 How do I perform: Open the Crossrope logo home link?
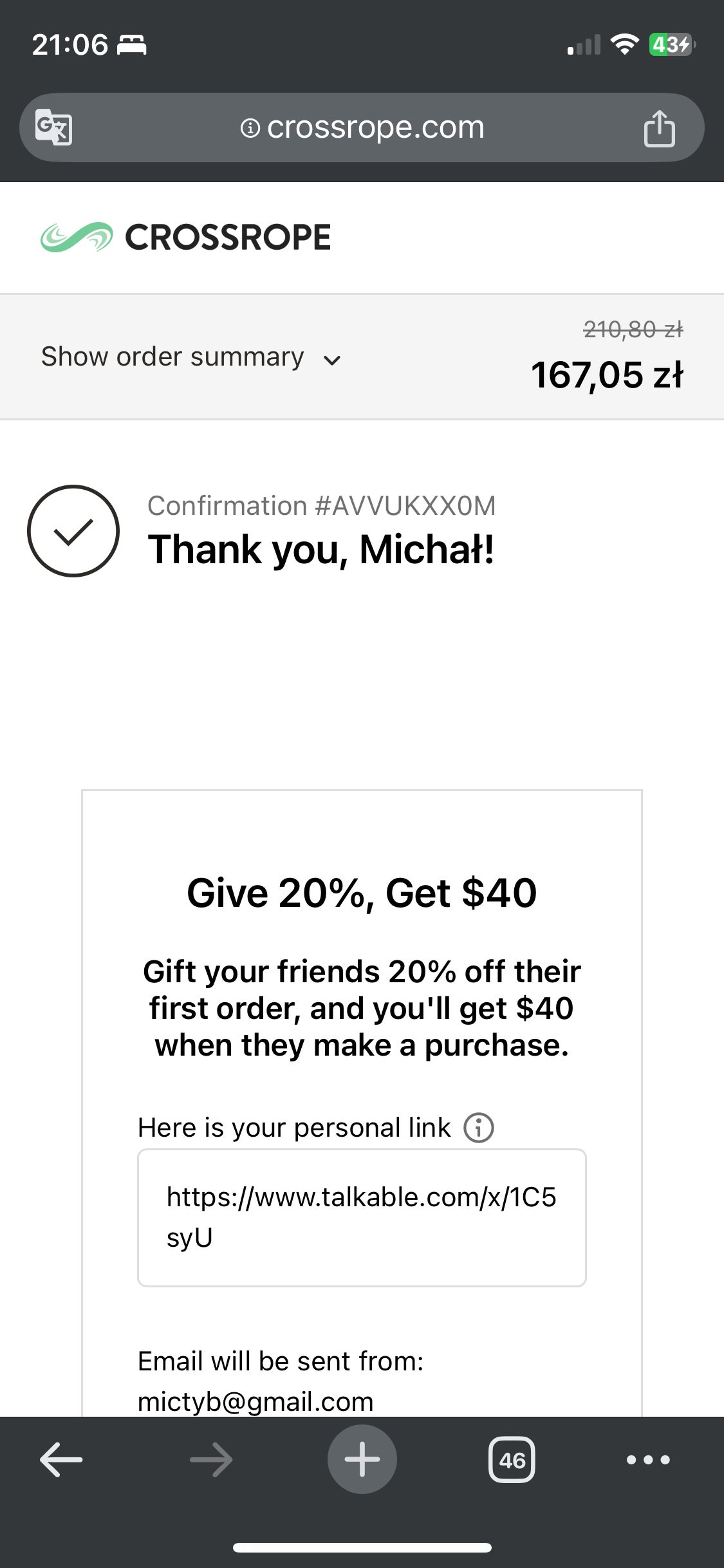(186, 237)
